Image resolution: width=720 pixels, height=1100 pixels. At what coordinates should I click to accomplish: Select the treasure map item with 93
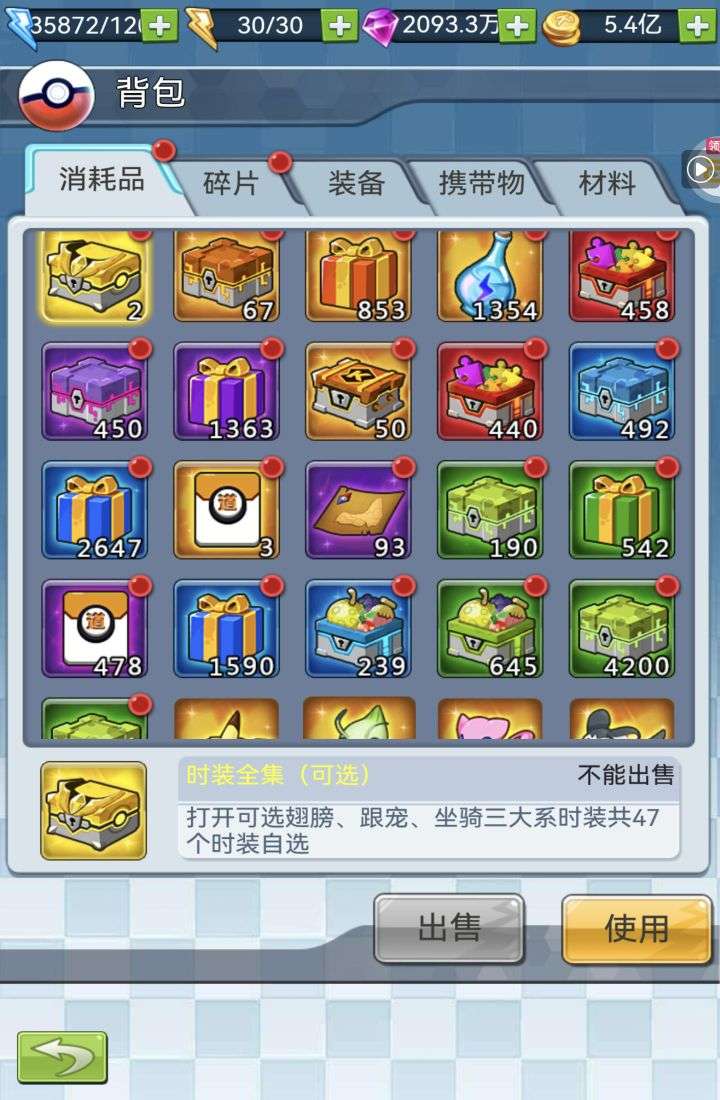coord(358,509)
